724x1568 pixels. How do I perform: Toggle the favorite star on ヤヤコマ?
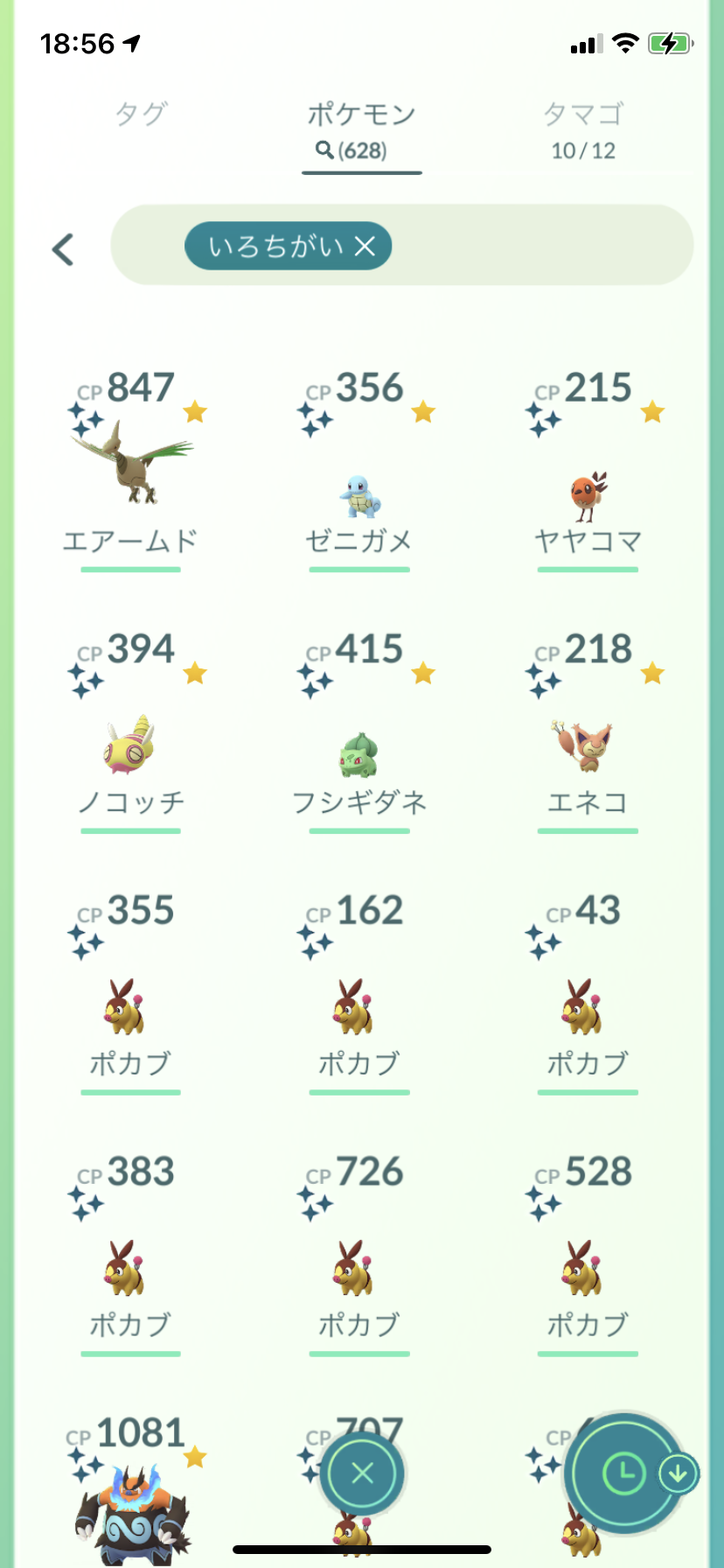(654, 409)
